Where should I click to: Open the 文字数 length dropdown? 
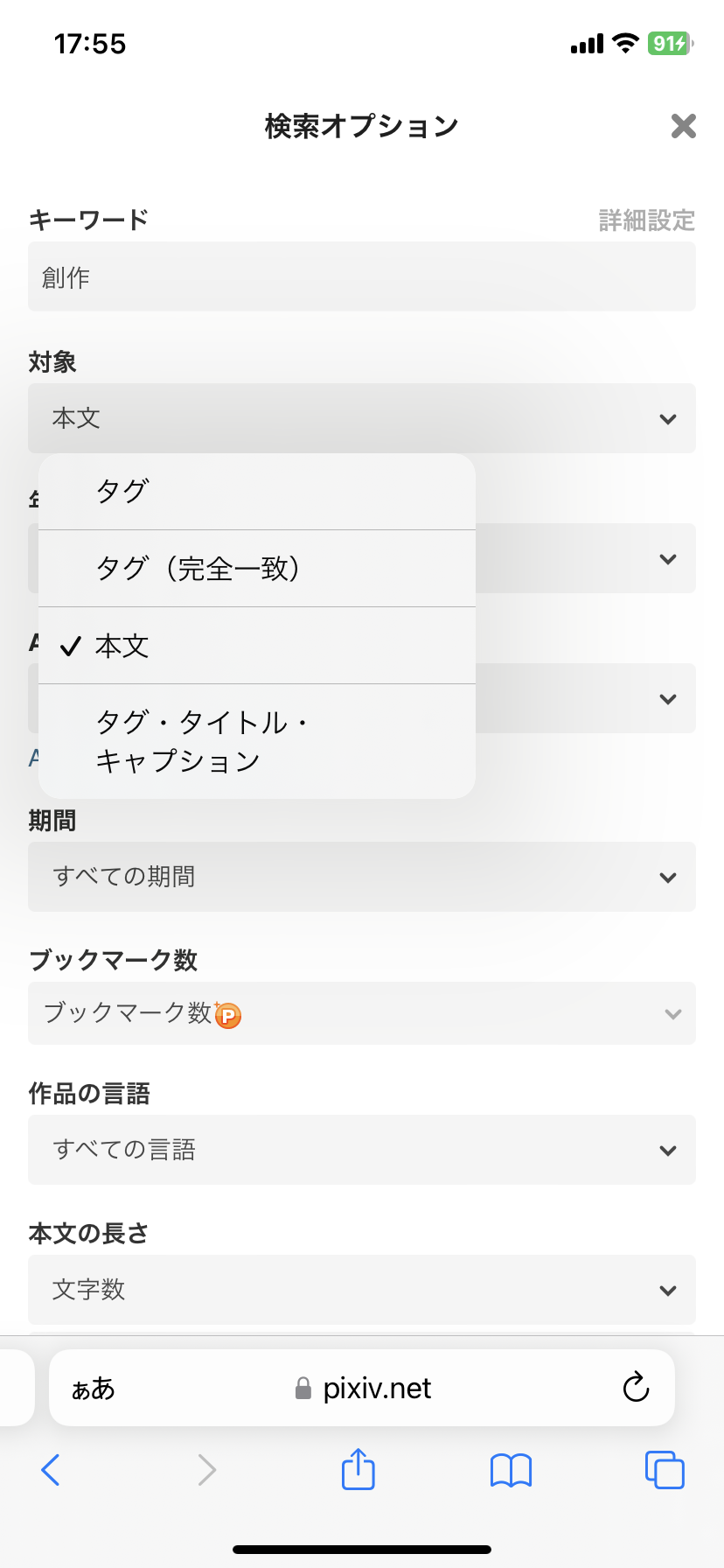coord(362,1290)
